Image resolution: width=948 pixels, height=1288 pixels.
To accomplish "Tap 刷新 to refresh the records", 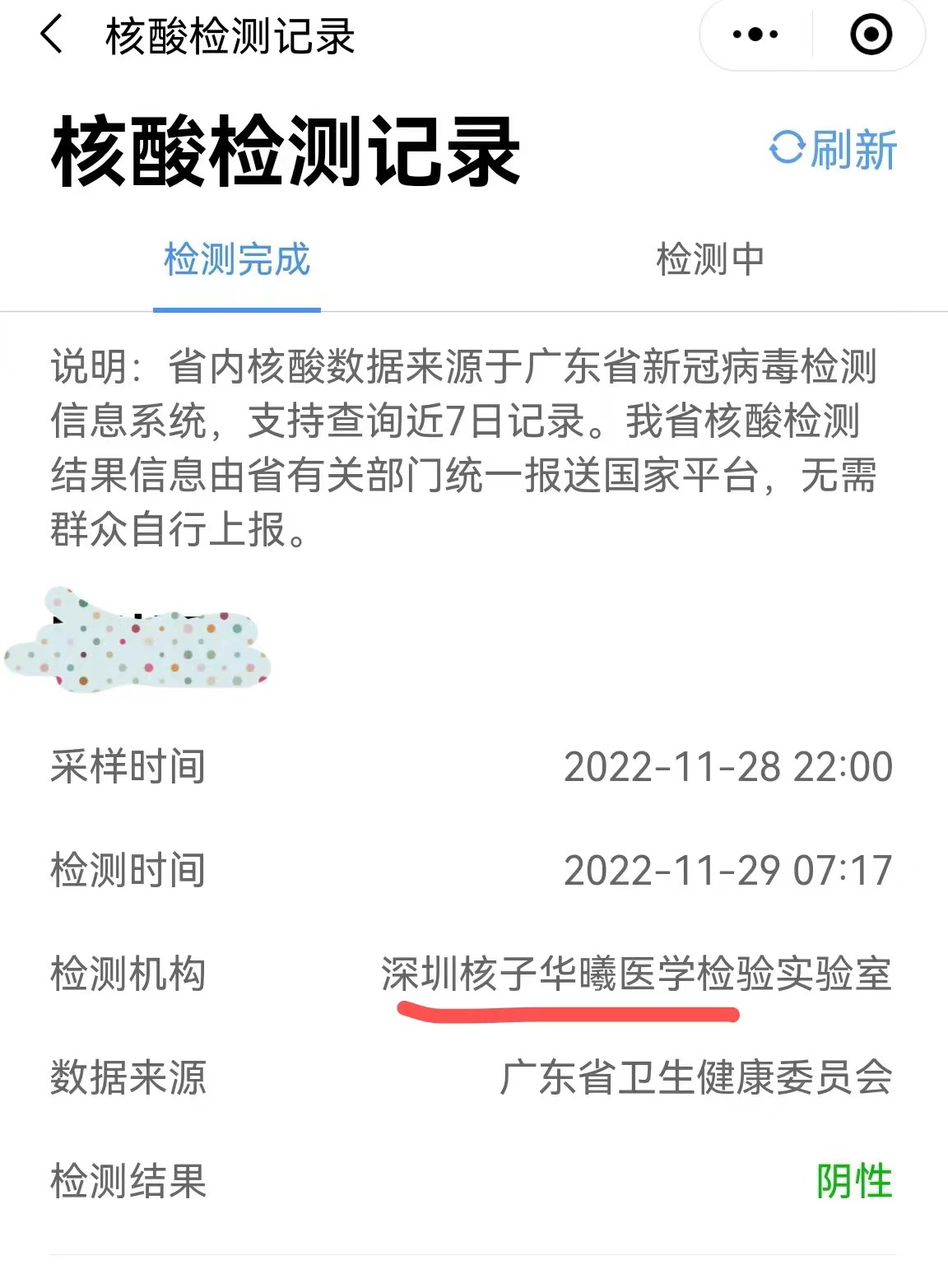I will point(833,150).
